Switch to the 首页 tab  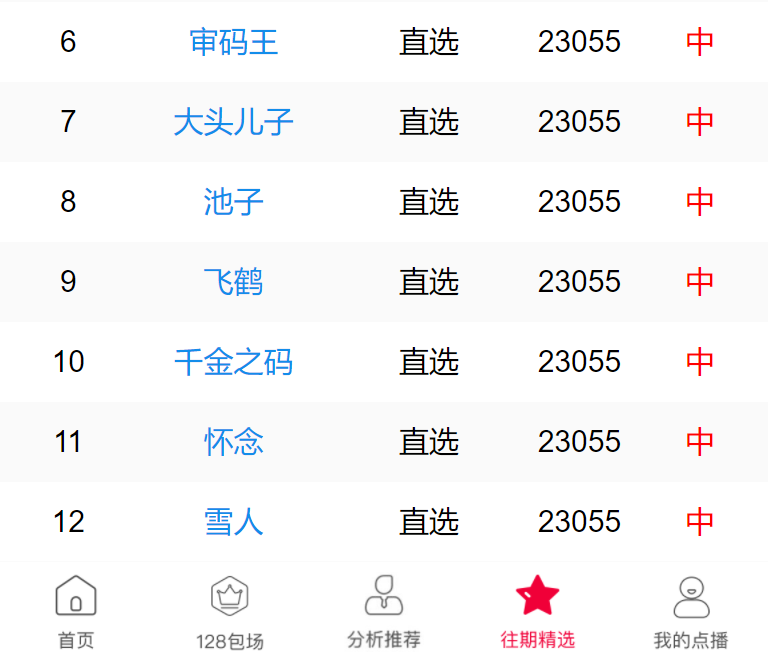tap(76, 611)
